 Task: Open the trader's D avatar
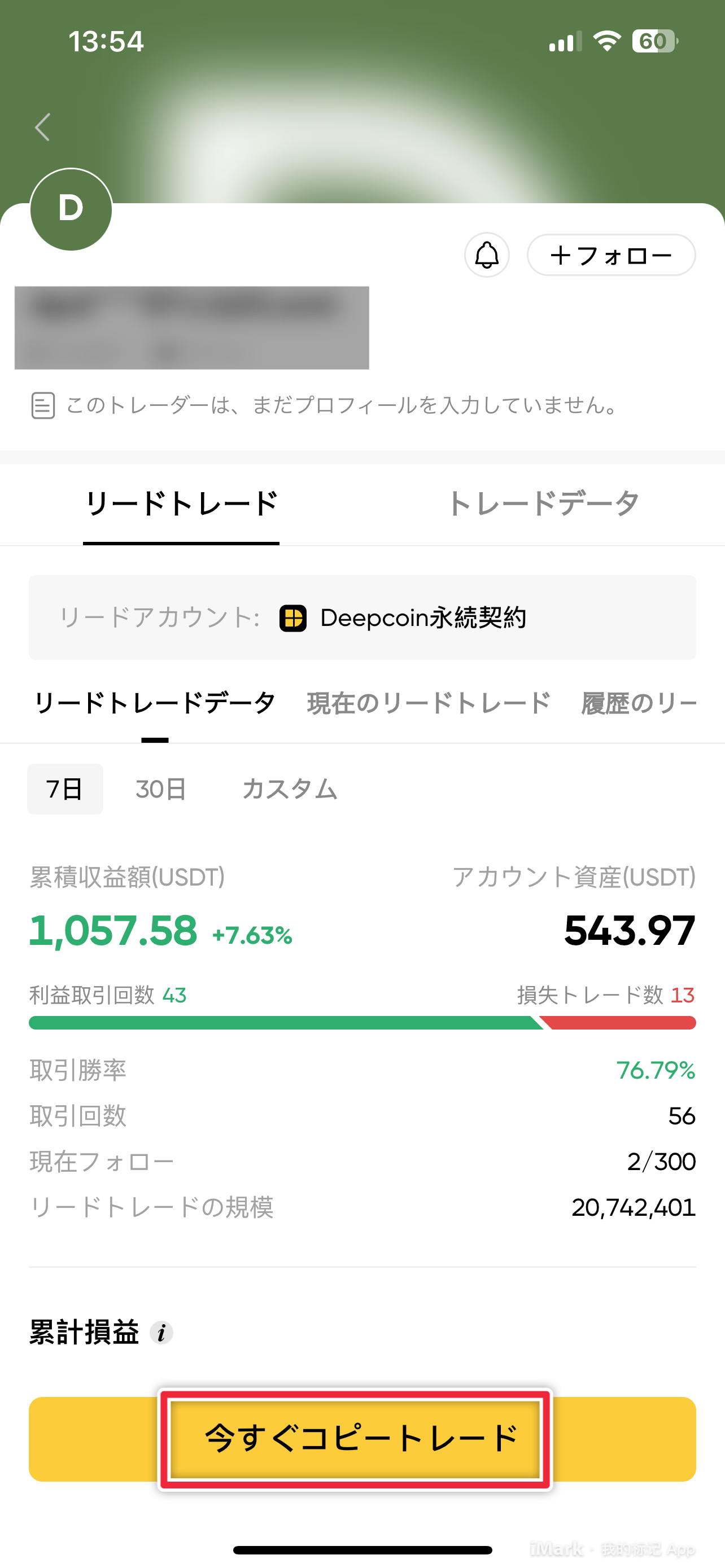coord(71,209)
